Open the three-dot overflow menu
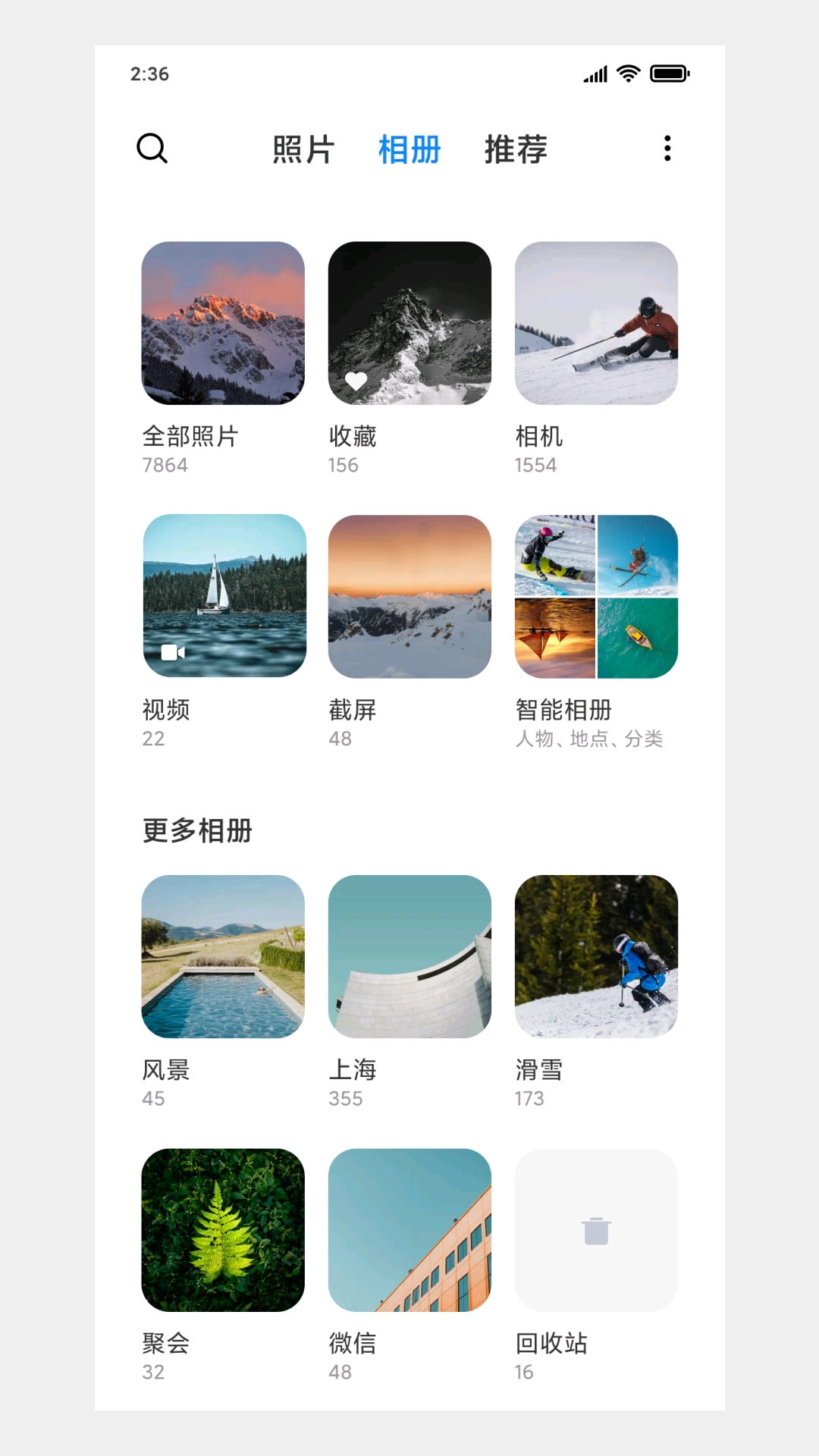This screenshot has height=1456, width=819. point(667,149)
